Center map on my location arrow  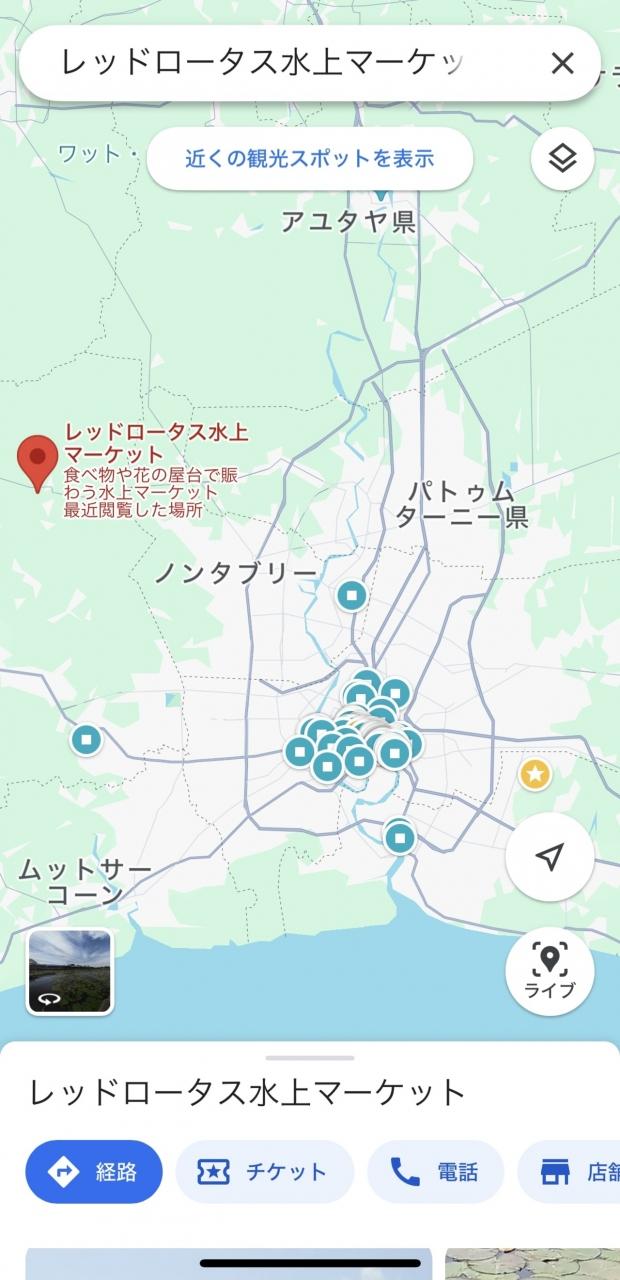click(549, 857)
